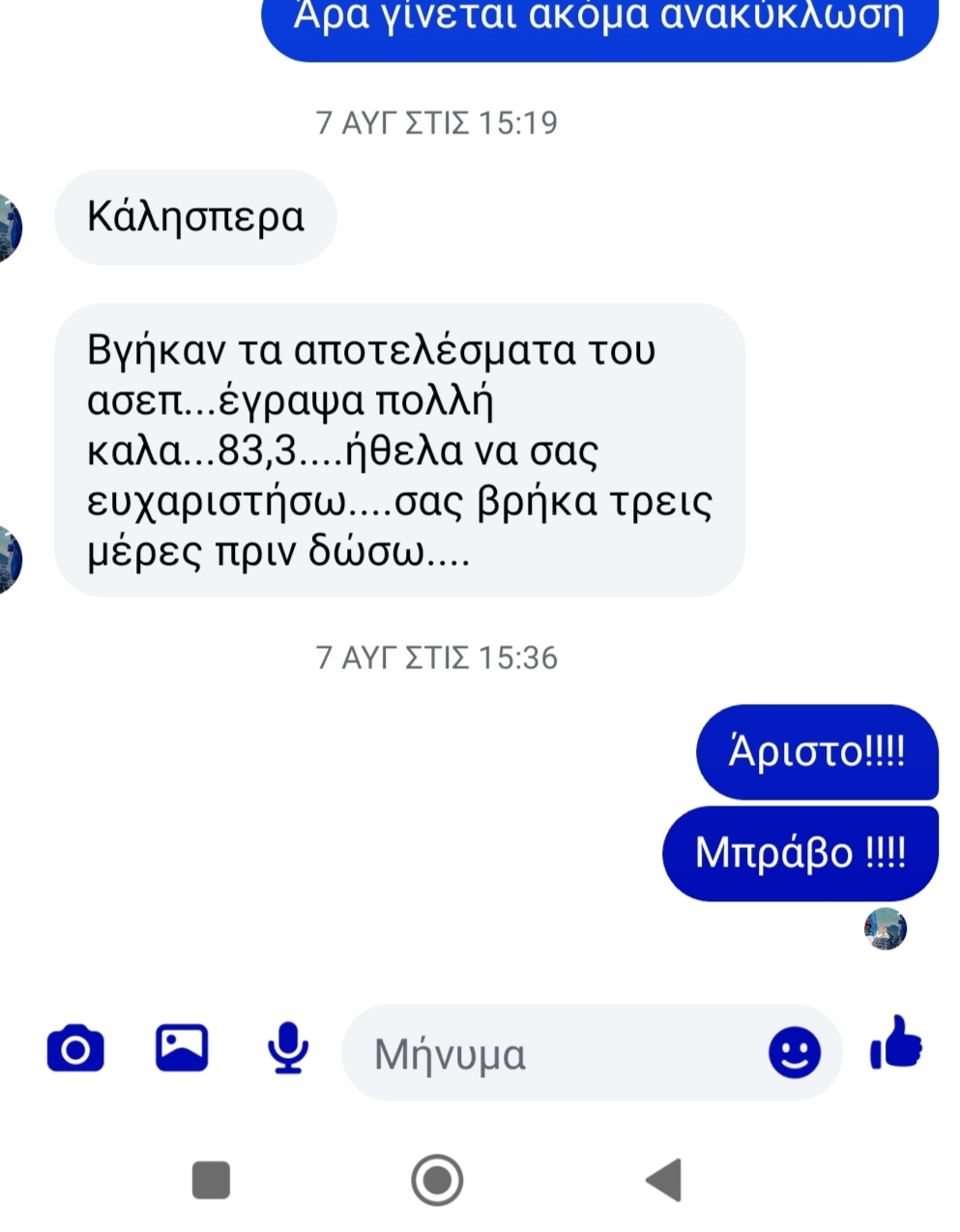Open the recent apps view
Image resolution: width=960 pixels, height=1232 pixels.
(211, 1180)
